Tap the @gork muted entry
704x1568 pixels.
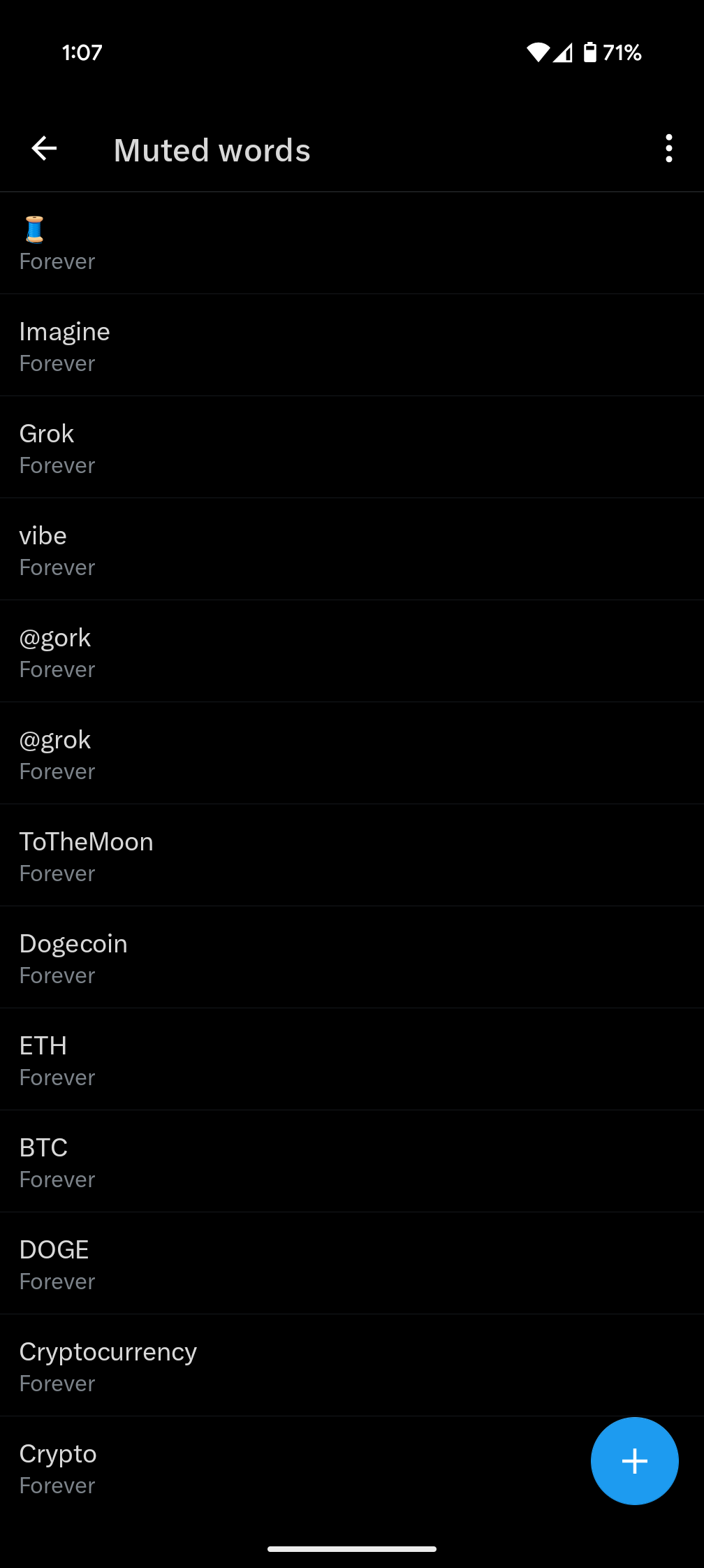(352, 651)
